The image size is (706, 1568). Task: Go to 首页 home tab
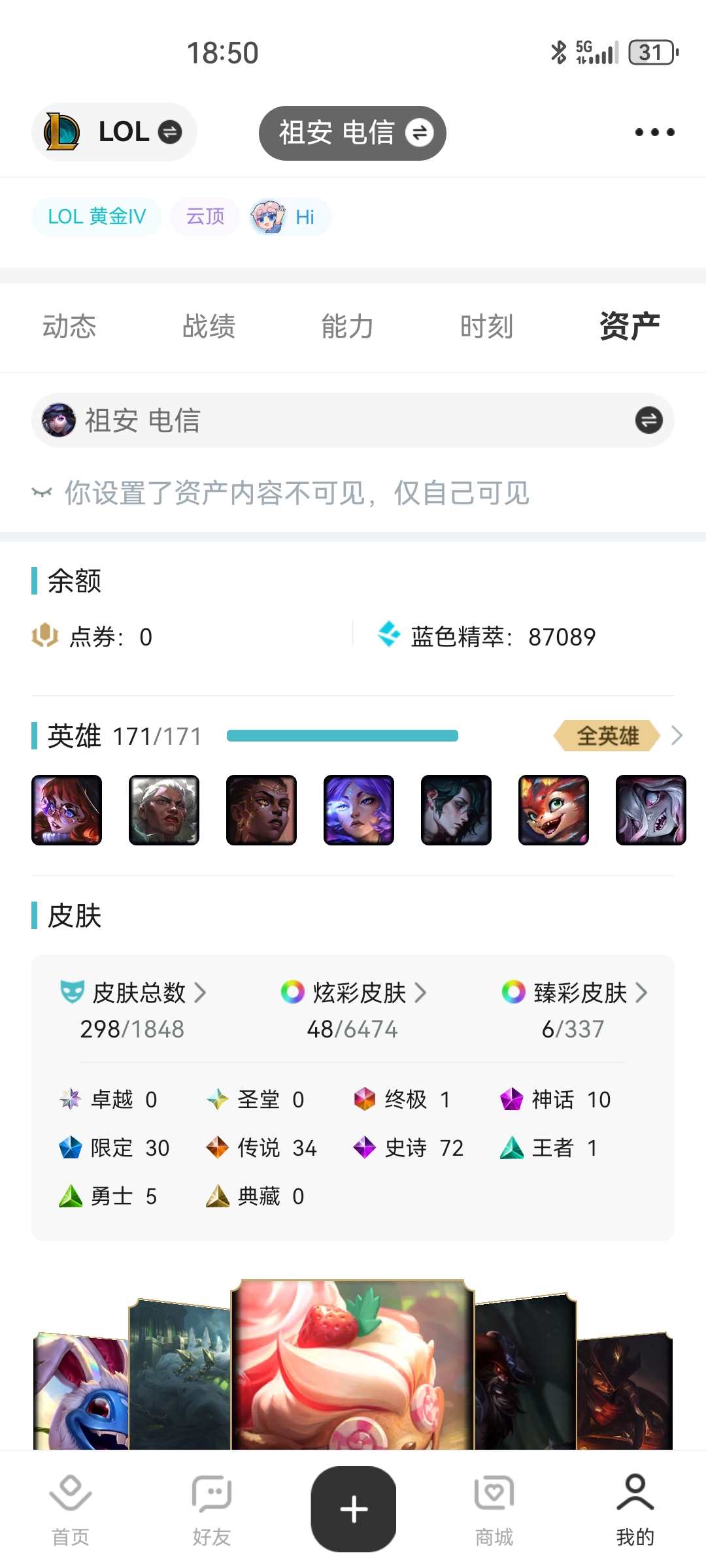71,1509
